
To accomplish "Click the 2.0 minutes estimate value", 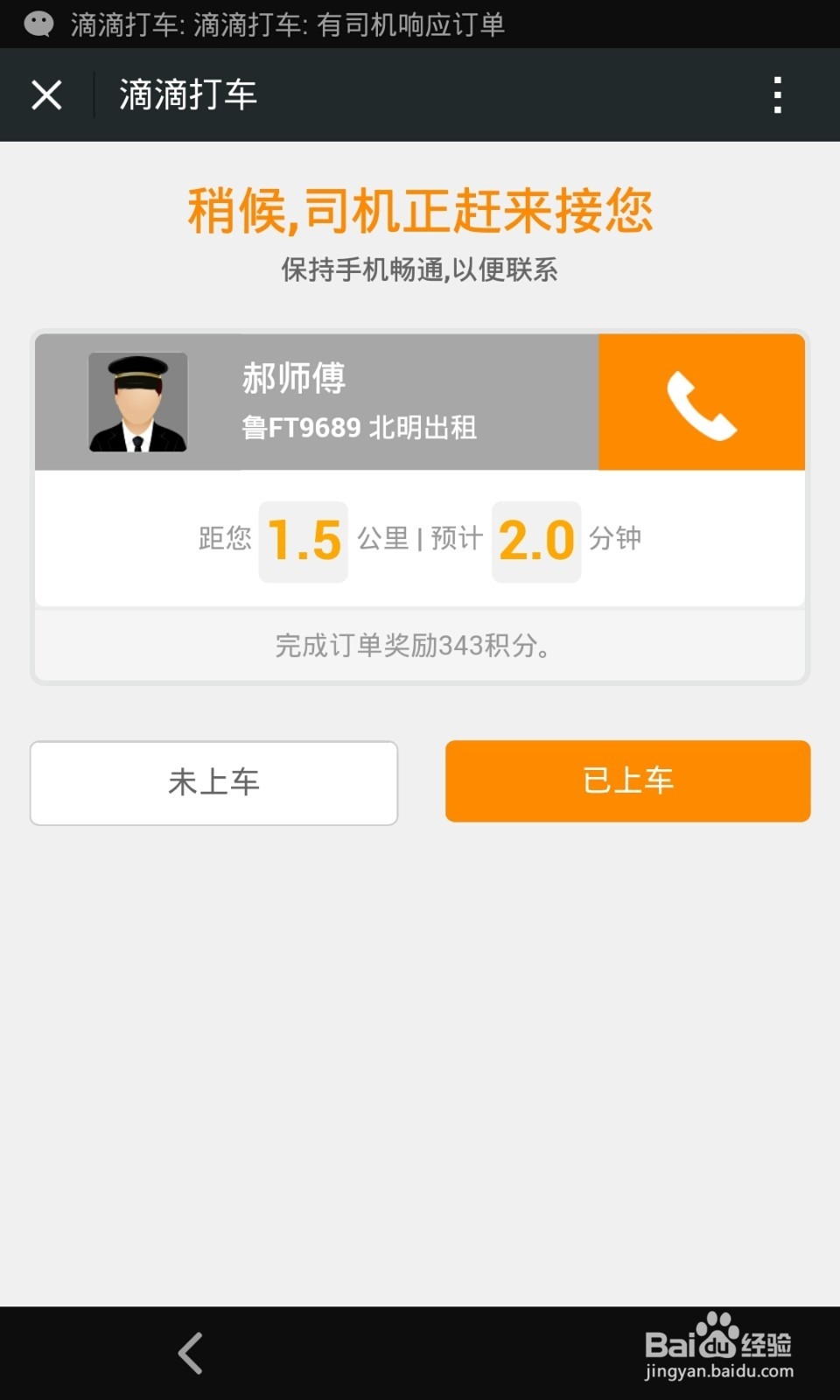I will tap(536, 540).
